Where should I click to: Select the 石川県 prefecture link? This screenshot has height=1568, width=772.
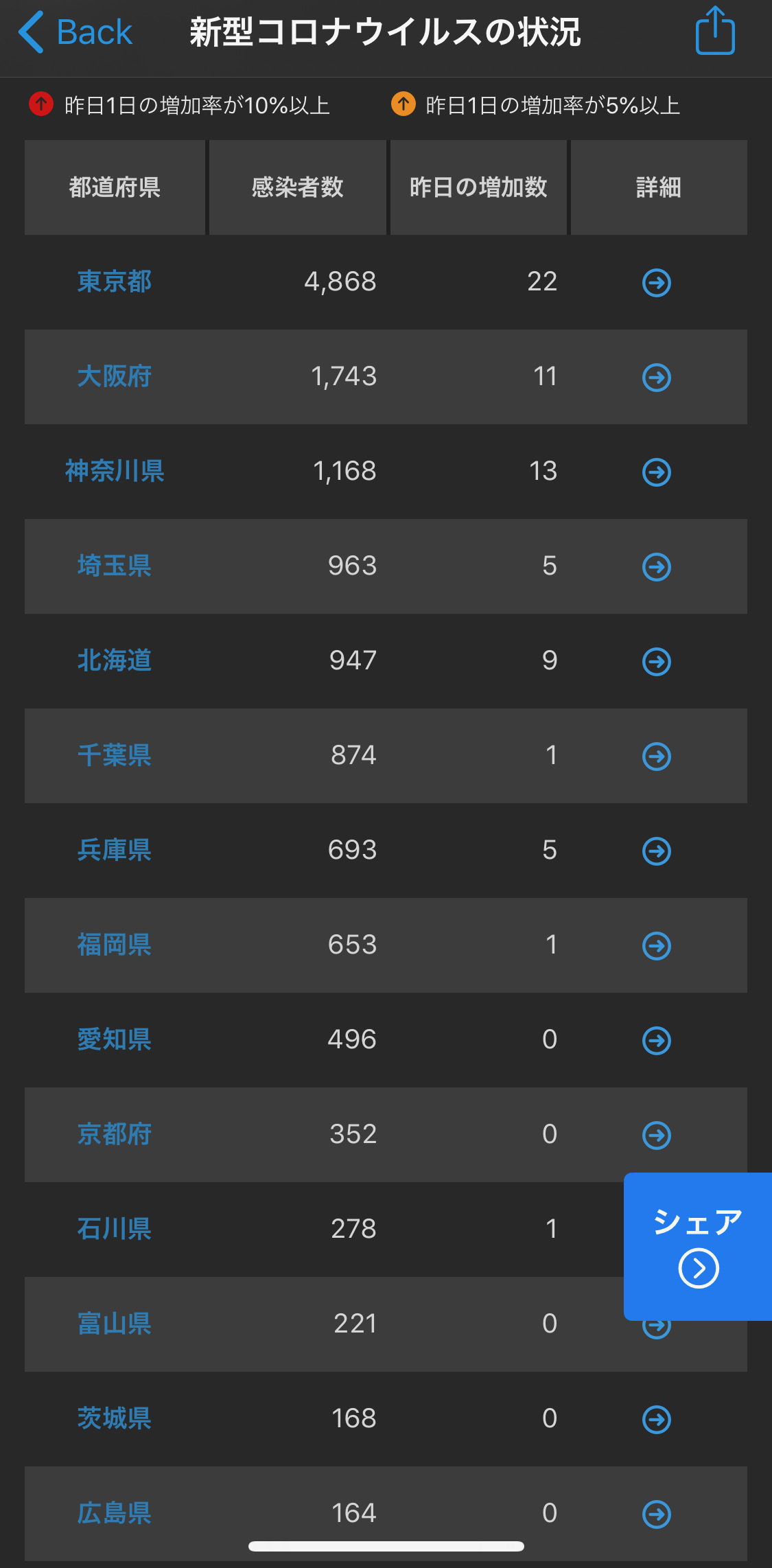pyautogui.click(x=115, y=1228)
